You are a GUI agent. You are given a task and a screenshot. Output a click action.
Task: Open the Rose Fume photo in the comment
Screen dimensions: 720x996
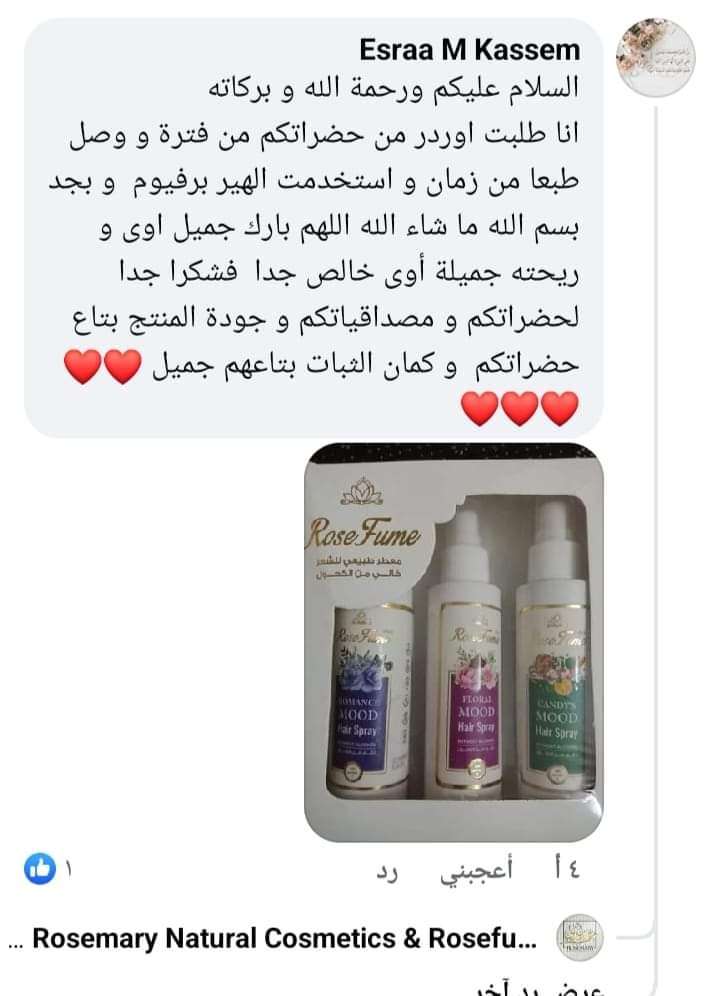453,642
